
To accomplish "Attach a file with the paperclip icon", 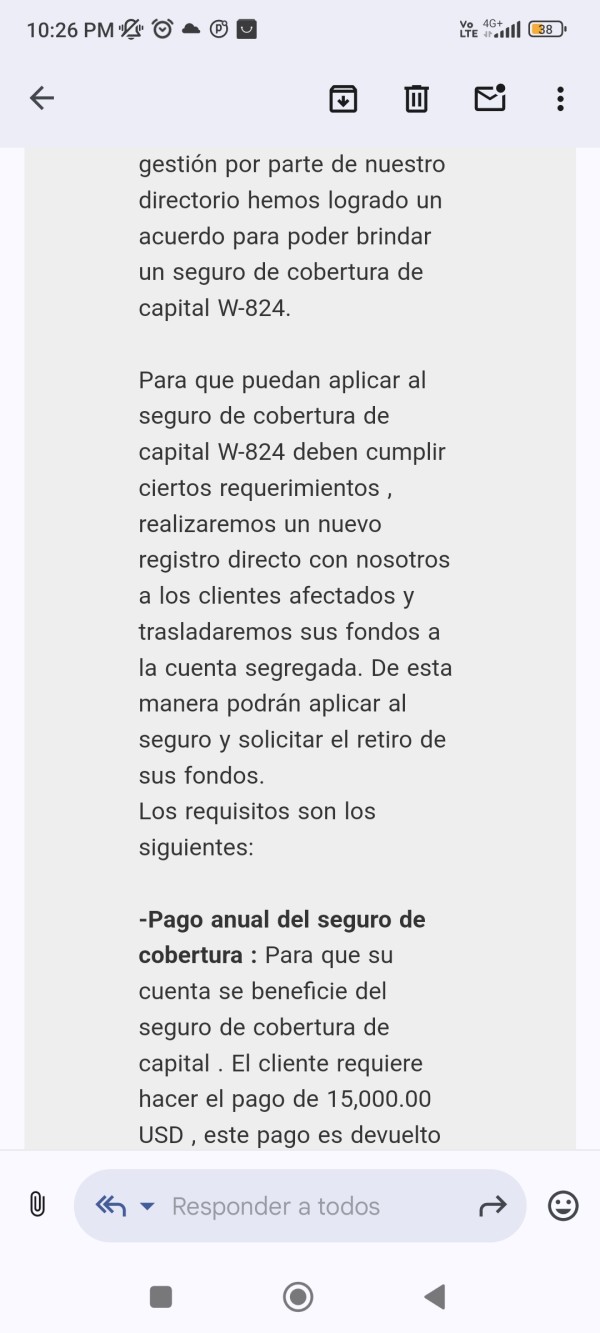I will pos(37,1205).
